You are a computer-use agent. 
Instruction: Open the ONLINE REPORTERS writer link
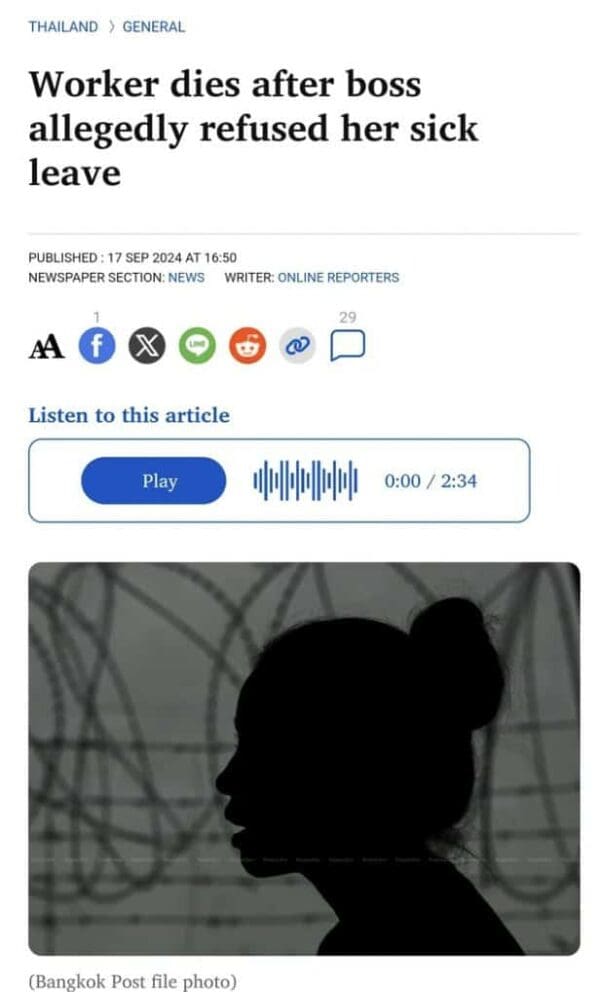(337, 277)
